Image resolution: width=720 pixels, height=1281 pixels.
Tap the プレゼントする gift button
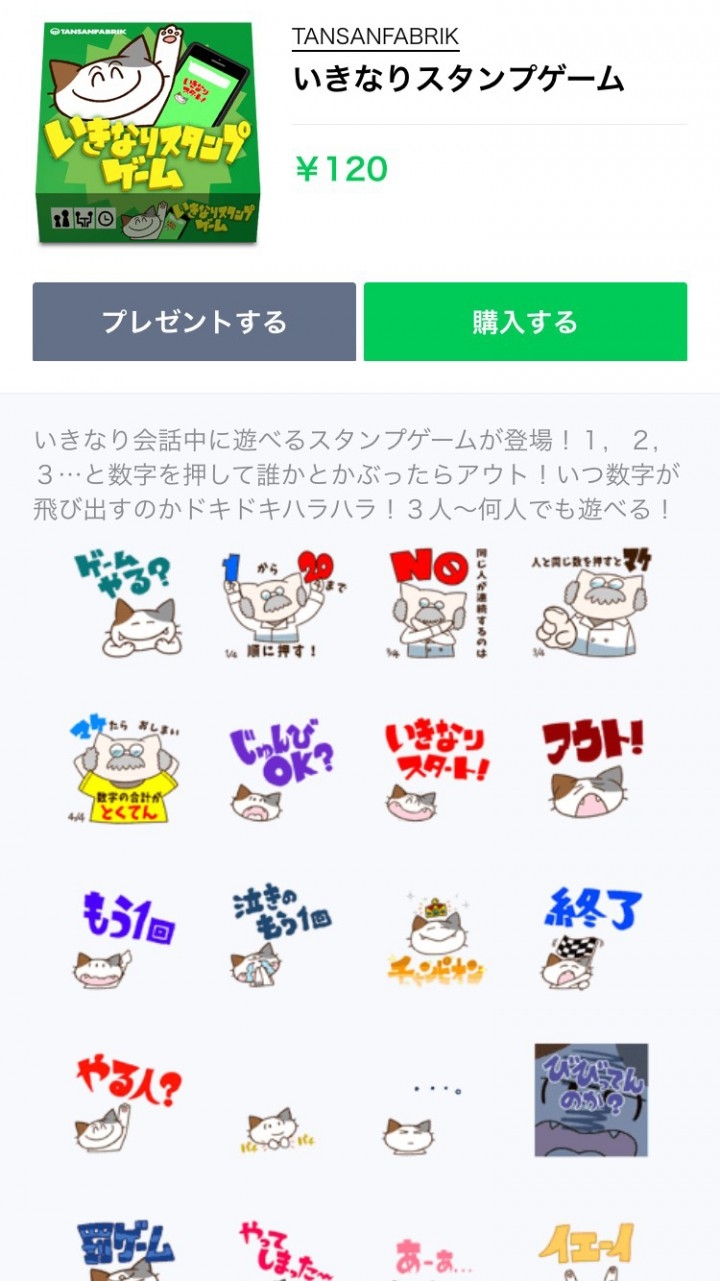coord(194,322)
